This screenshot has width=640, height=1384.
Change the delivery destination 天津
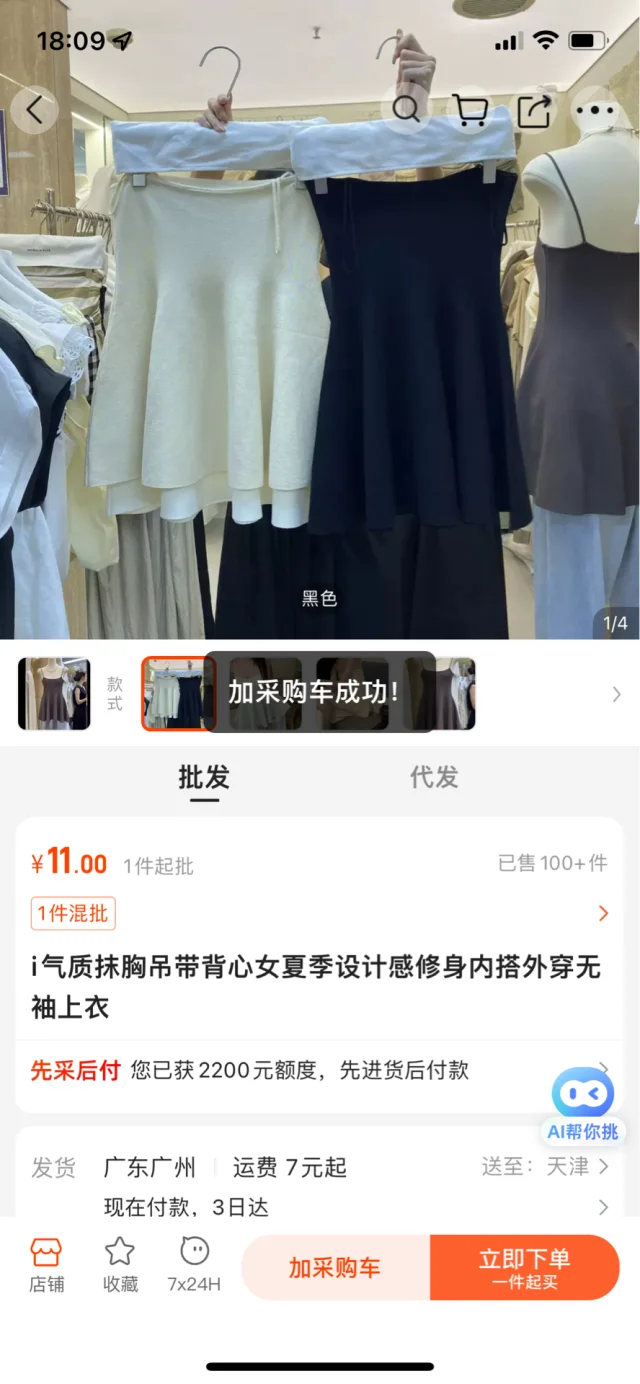click(x=566, y=1166)
